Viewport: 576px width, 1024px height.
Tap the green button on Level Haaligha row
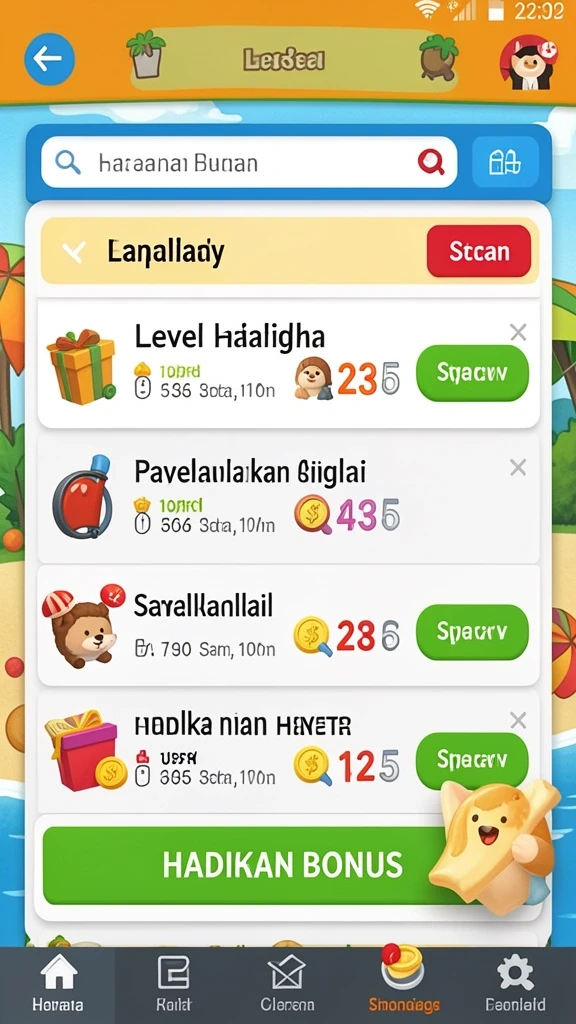[x=472, y=373]
